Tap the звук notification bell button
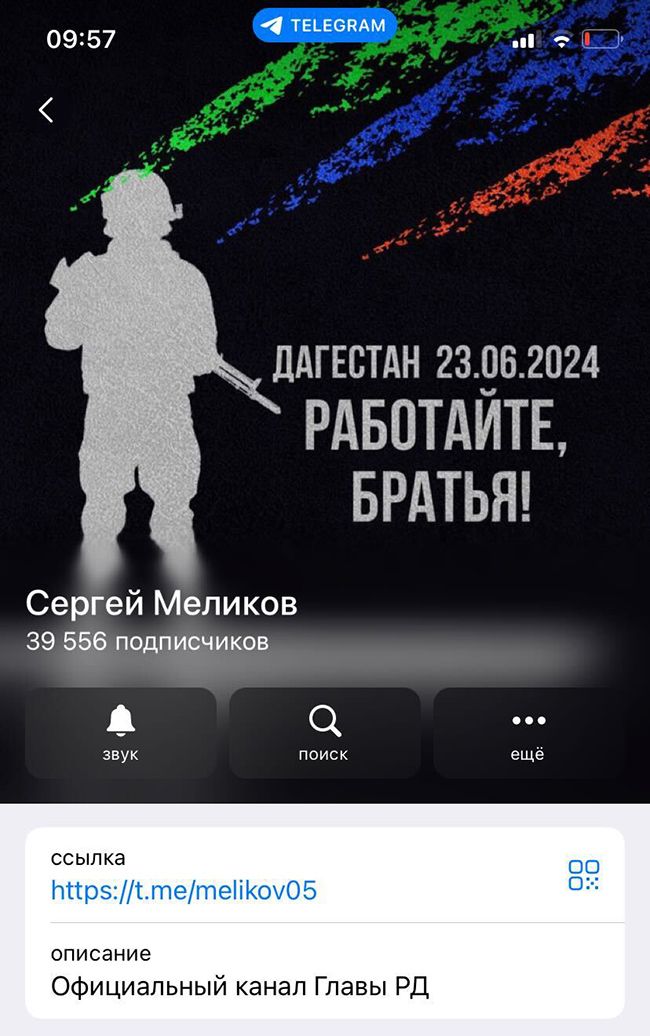650x1036 pixels. click(x=121, y=733)
